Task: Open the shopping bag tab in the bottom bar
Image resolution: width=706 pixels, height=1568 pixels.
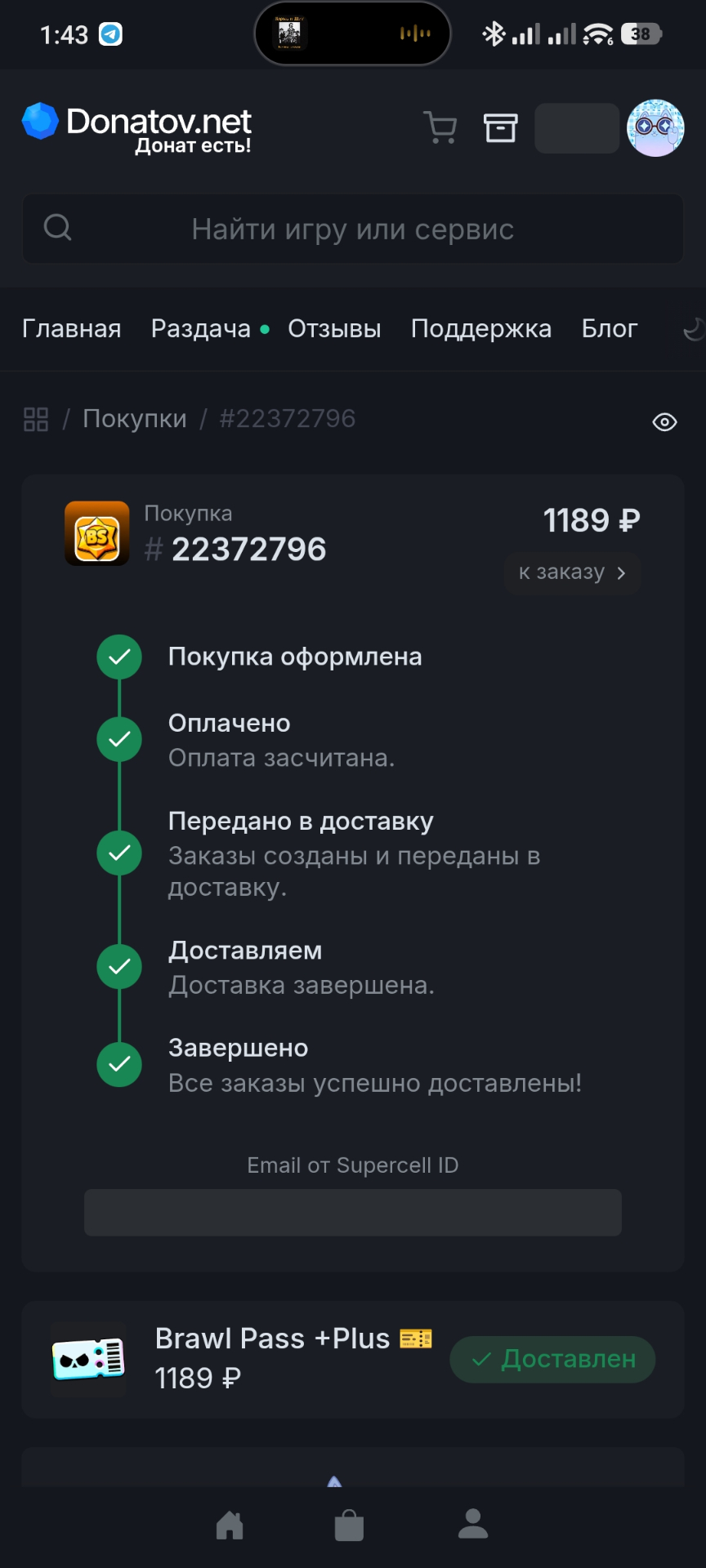Action: [x=349, y=1525]
